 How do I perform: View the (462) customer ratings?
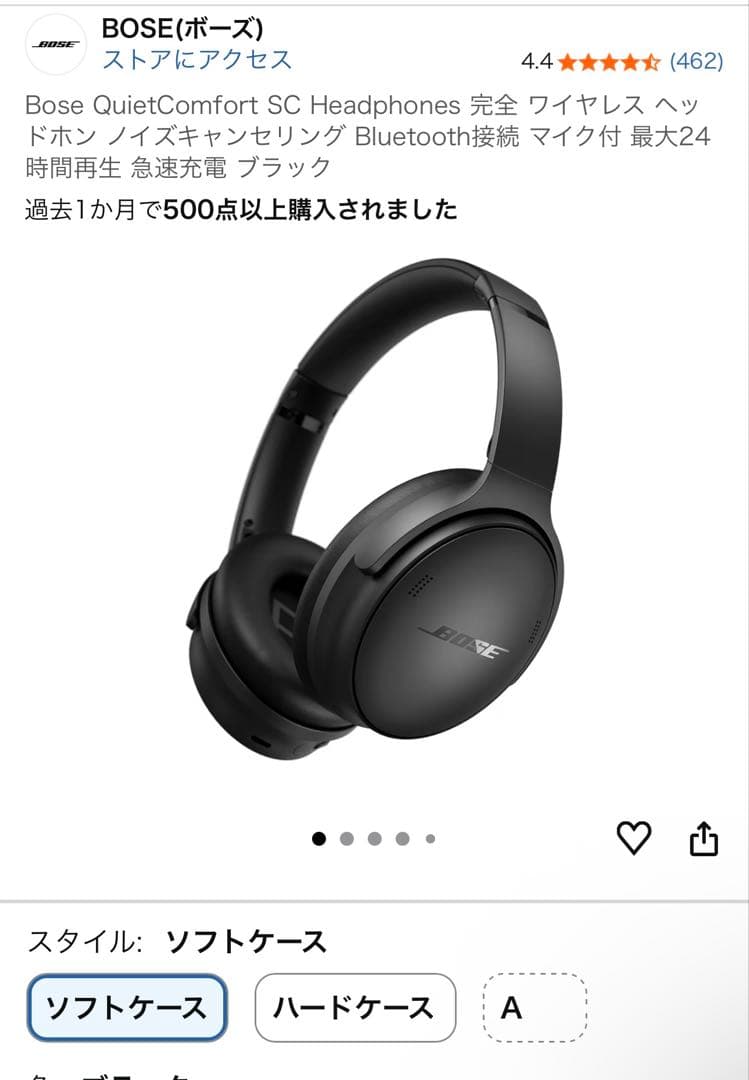(699, 60)
